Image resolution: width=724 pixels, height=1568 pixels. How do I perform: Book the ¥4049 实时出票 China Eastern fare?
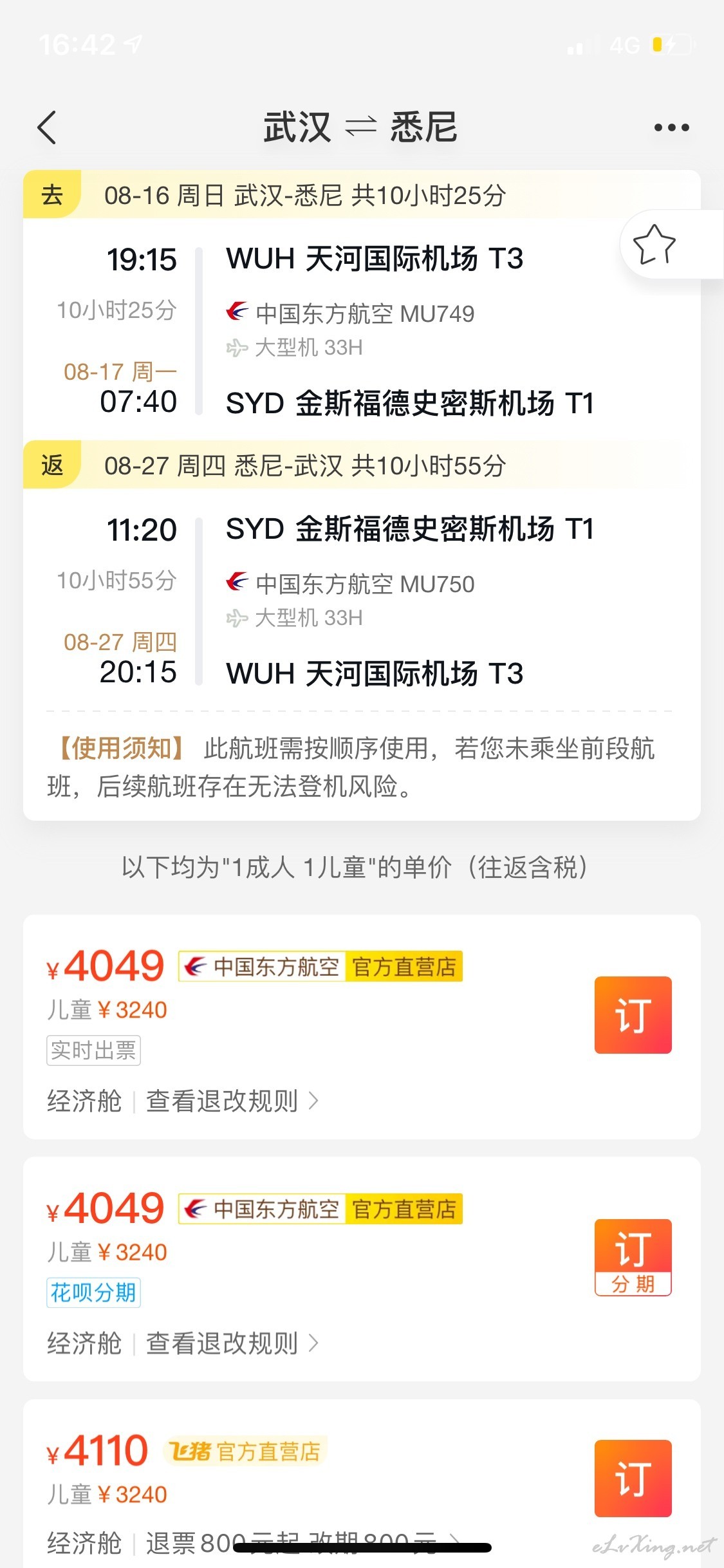click(x=633, y=1015)
